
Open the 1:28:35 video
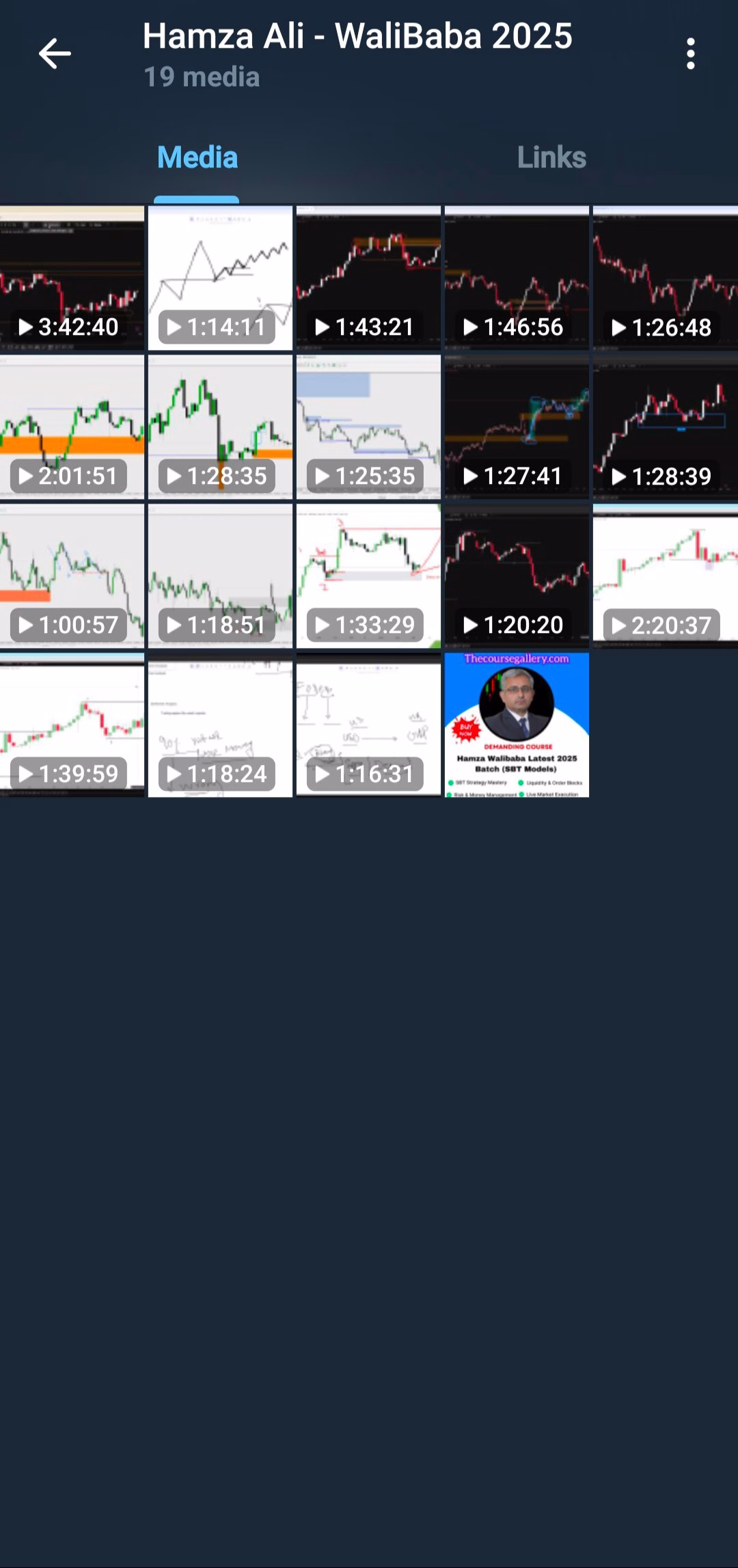click(x=220, y=427)
